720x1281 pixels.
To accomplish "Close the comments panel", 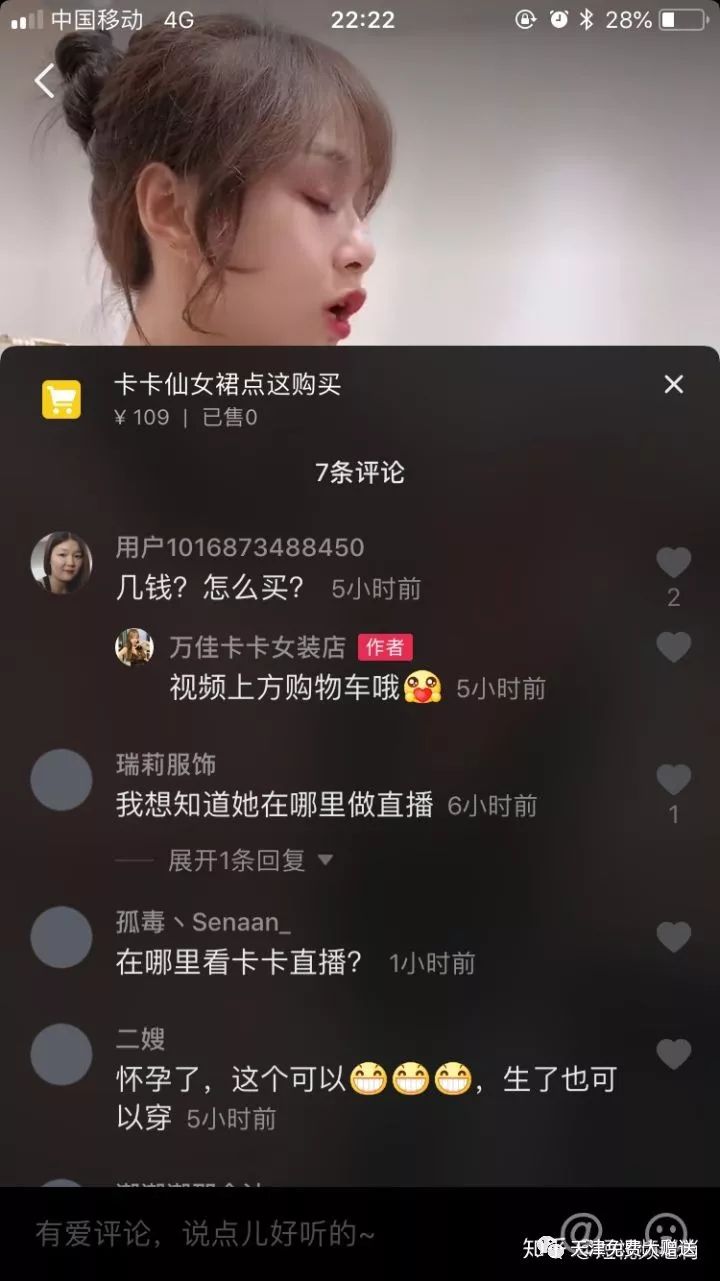I will coord(674,384).
